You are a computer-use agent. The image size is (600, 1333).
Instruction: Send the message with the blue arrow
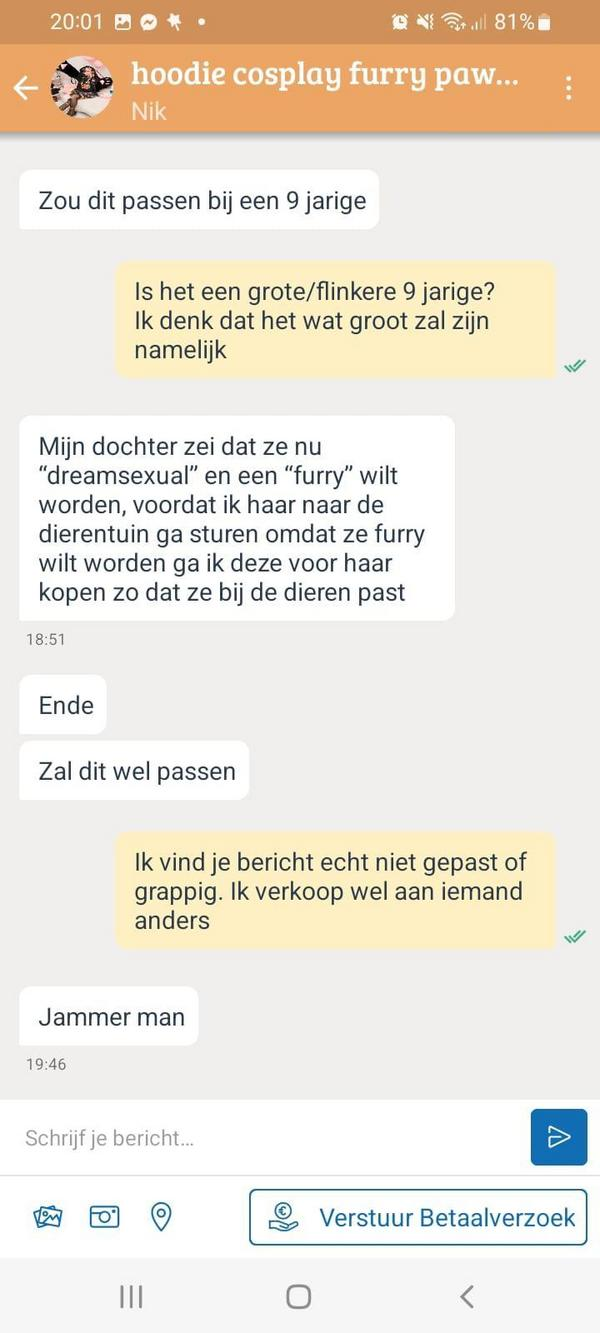click(558, 1137)
